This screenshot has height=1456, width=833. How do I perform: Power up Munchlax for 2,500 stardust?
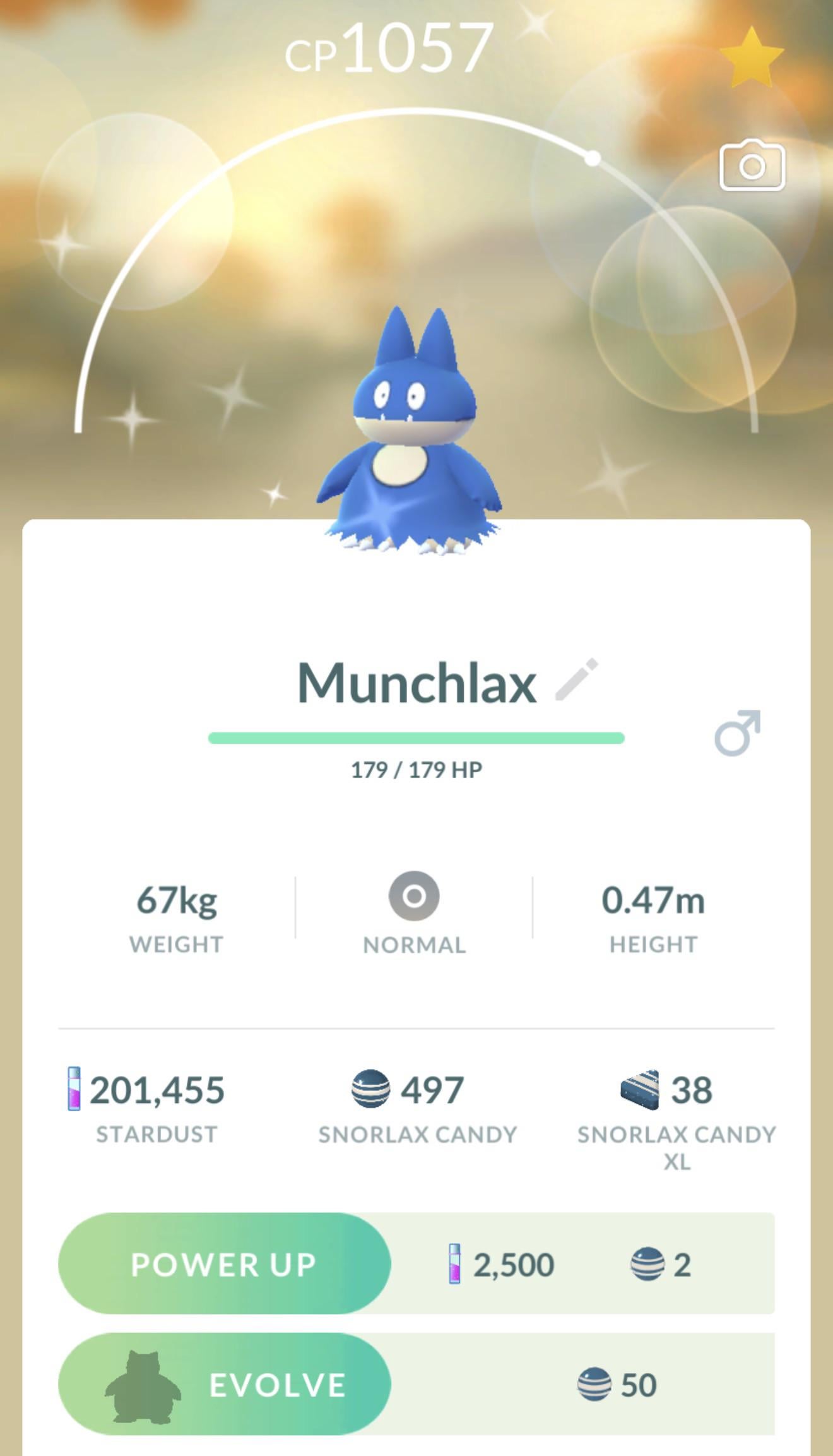224,1263
